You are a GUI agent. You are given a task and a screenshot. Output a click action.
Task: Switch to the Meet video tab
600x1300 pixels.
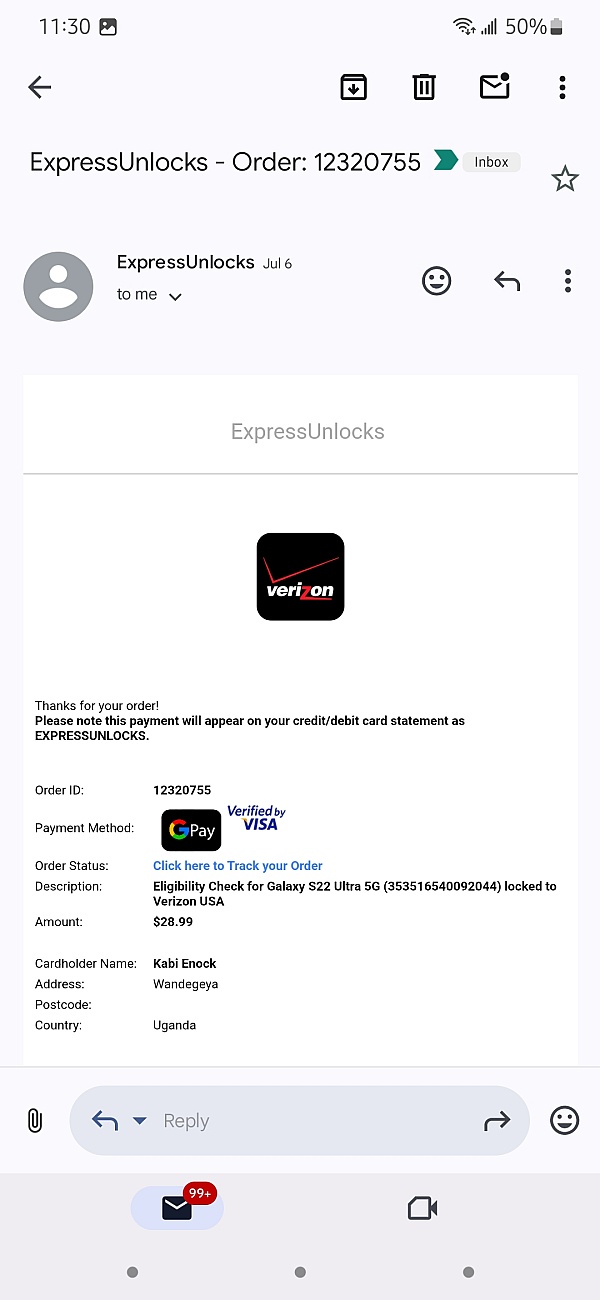[x=422, y=1208]
